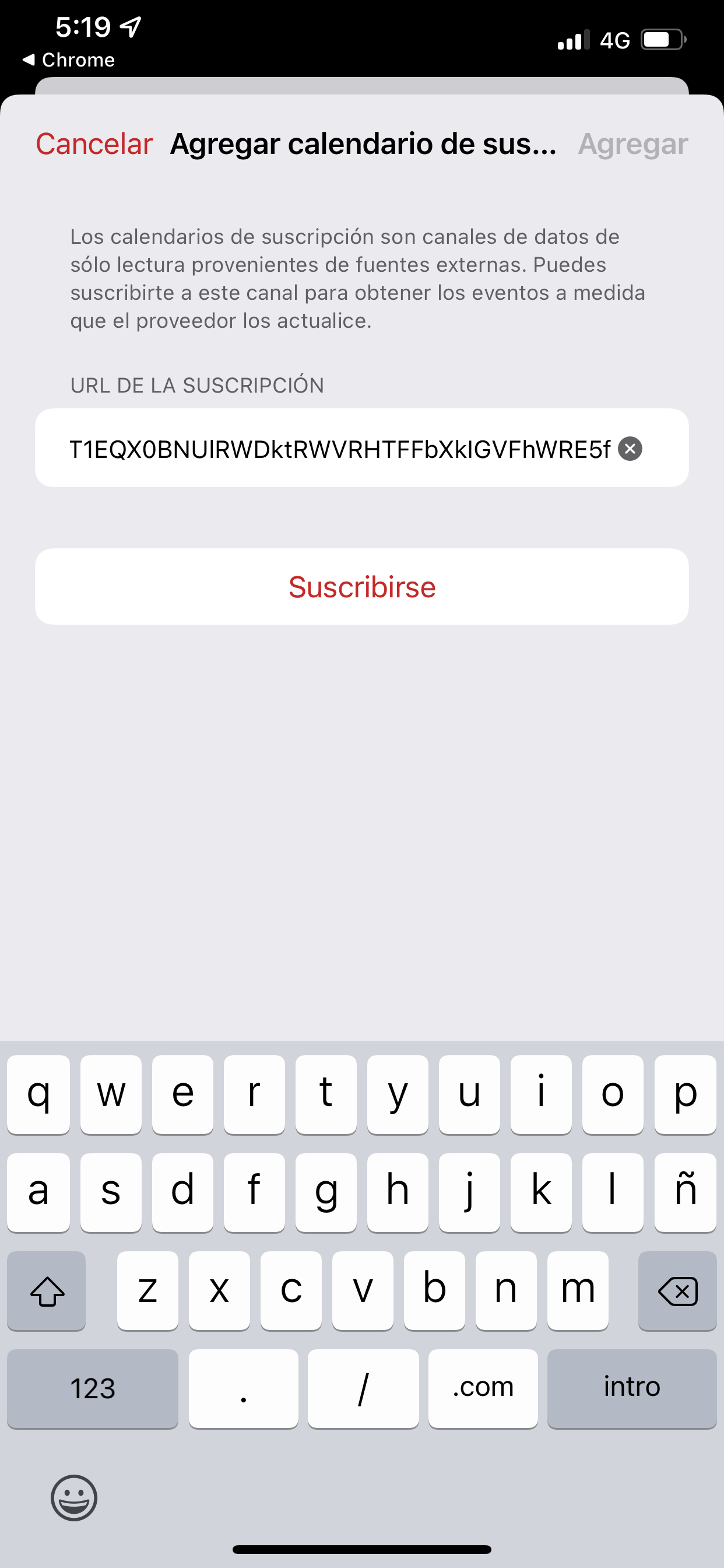Enable the shift key
This screenshot has height=1568, width=724.
(47, 1290)
